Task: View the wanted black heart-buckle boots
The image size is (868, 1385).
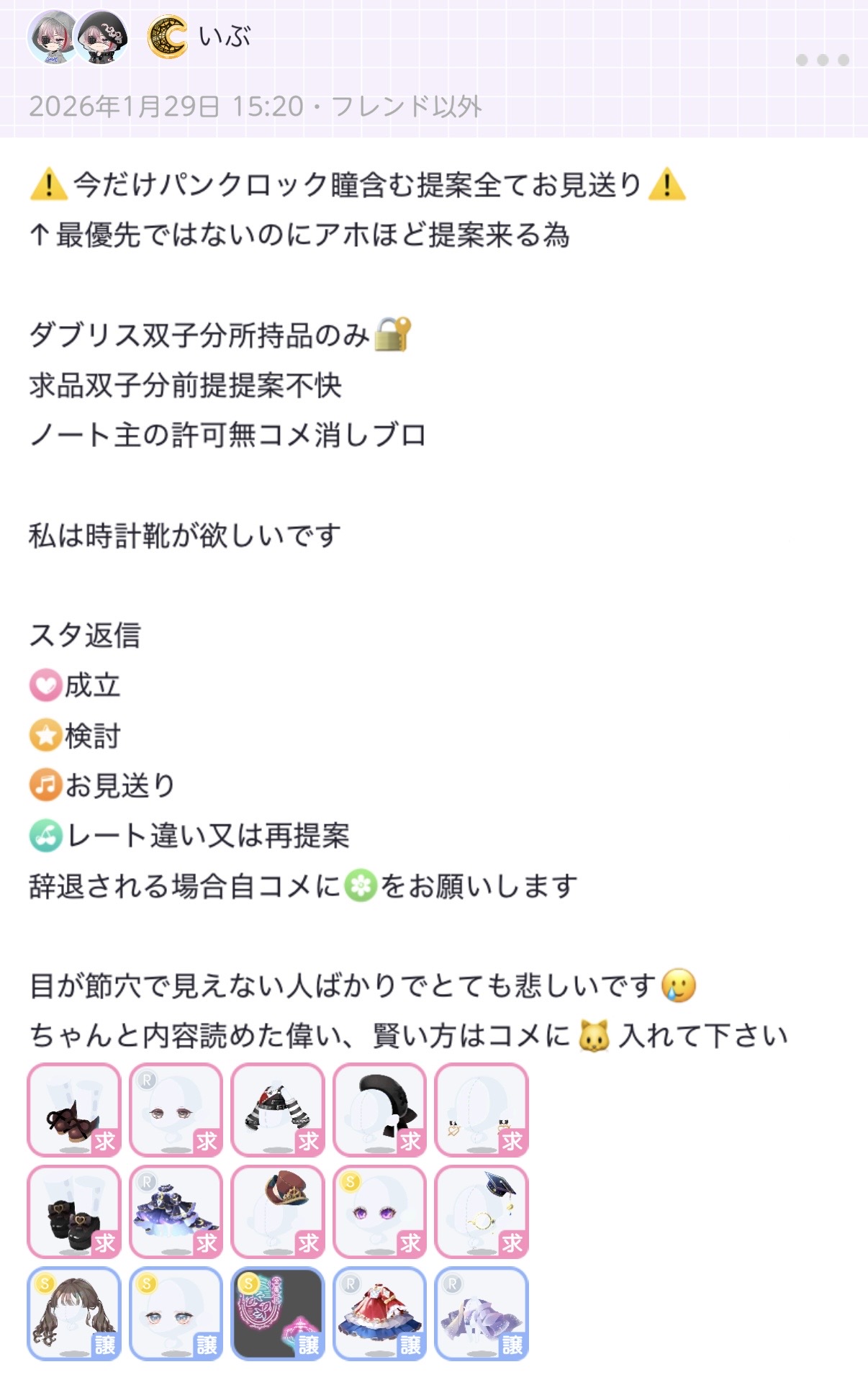Action: (x=74, y=1212)
